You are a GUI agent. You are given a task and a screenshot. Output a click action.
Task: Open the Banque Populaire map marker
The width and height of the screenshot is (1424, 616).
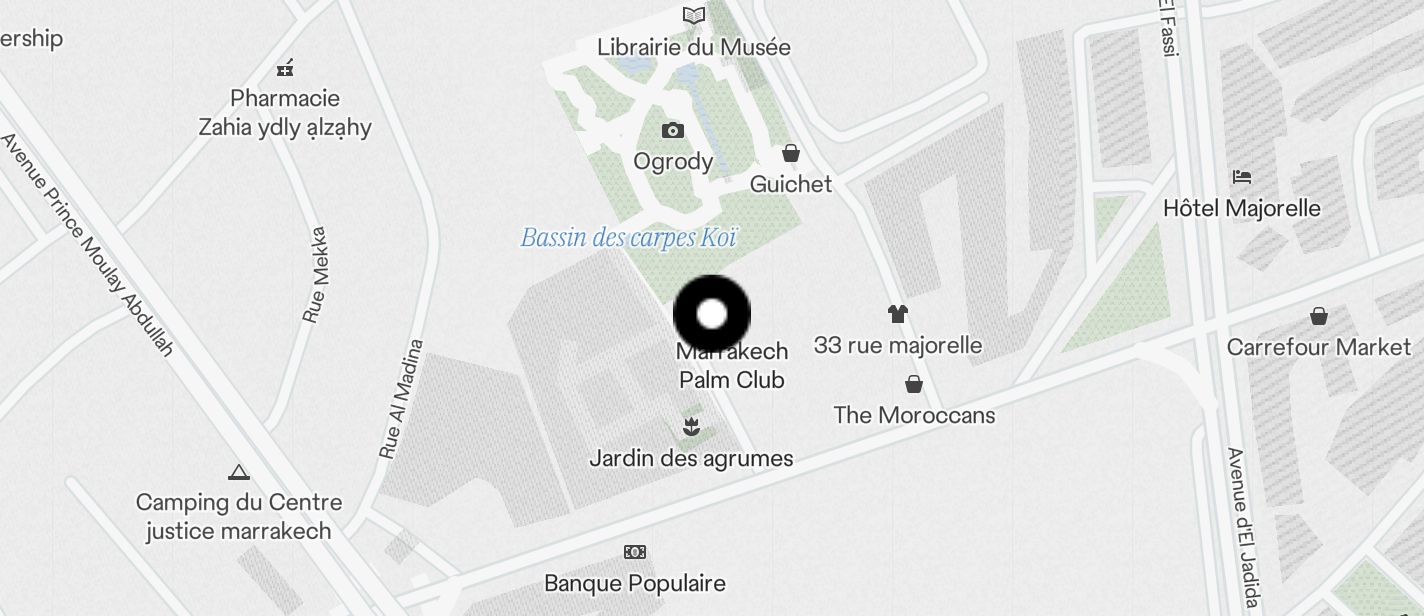(x=634, y=552)
